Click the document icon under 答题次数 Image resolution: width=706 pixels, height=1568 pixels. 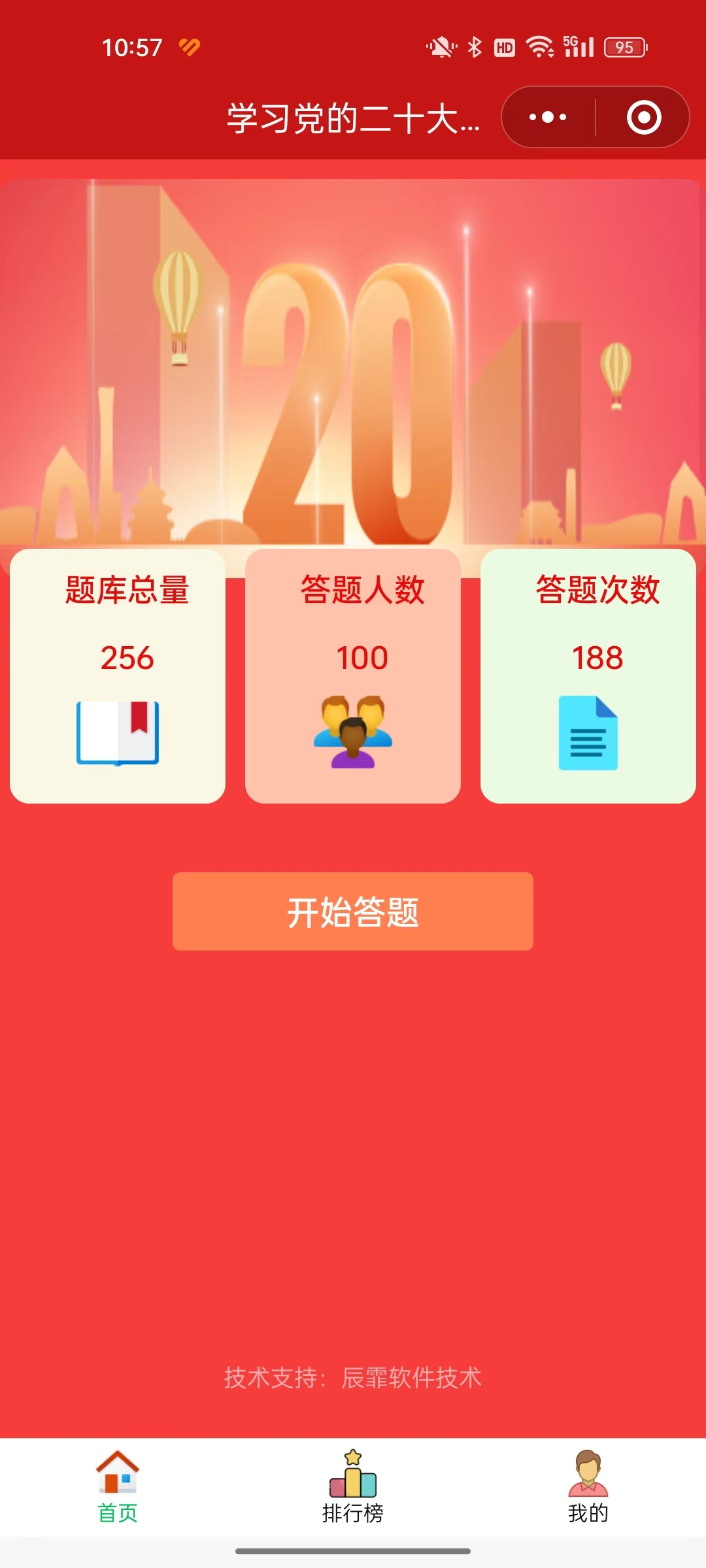point(588,732)
